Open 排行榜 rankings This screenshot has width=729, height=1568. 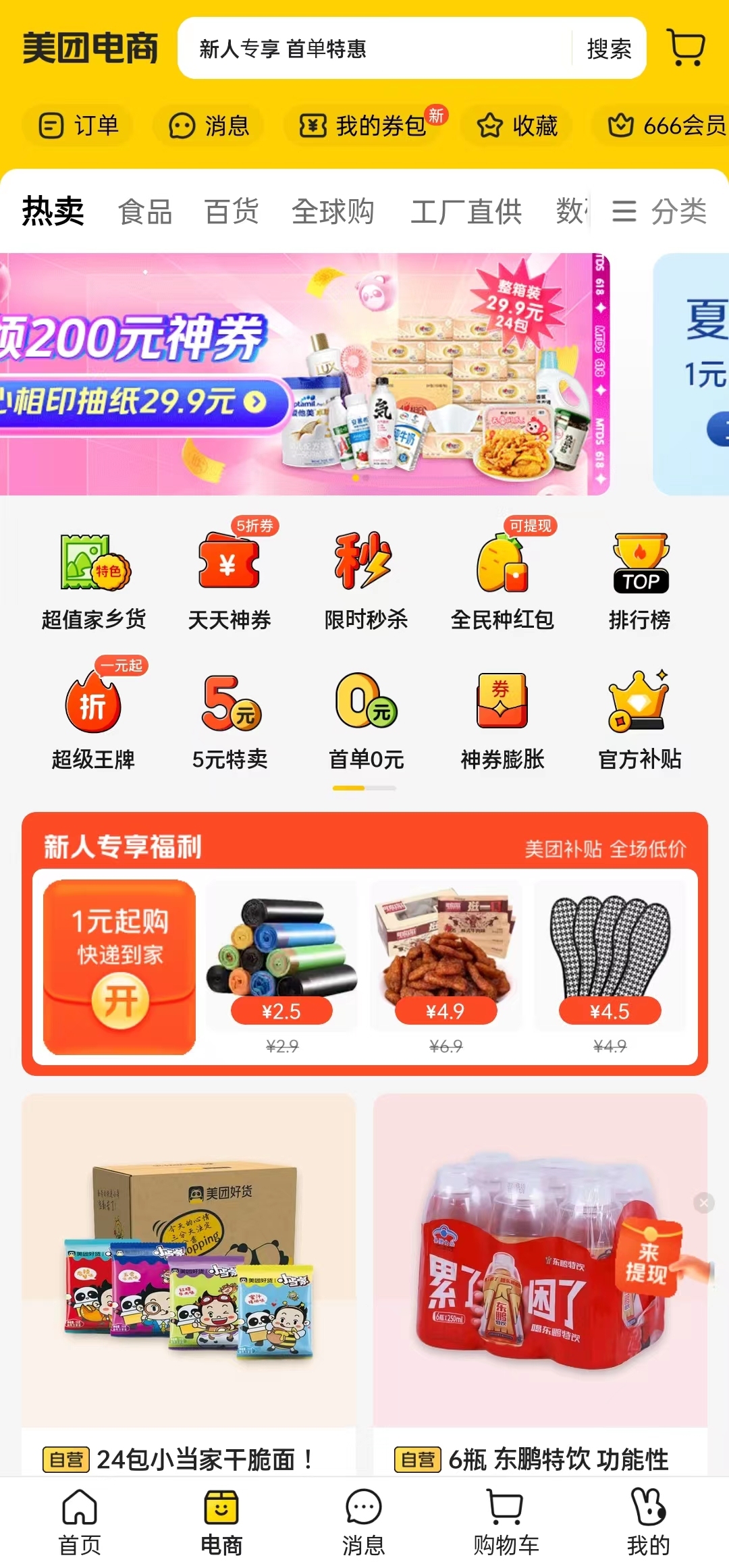tap(639, 580)
